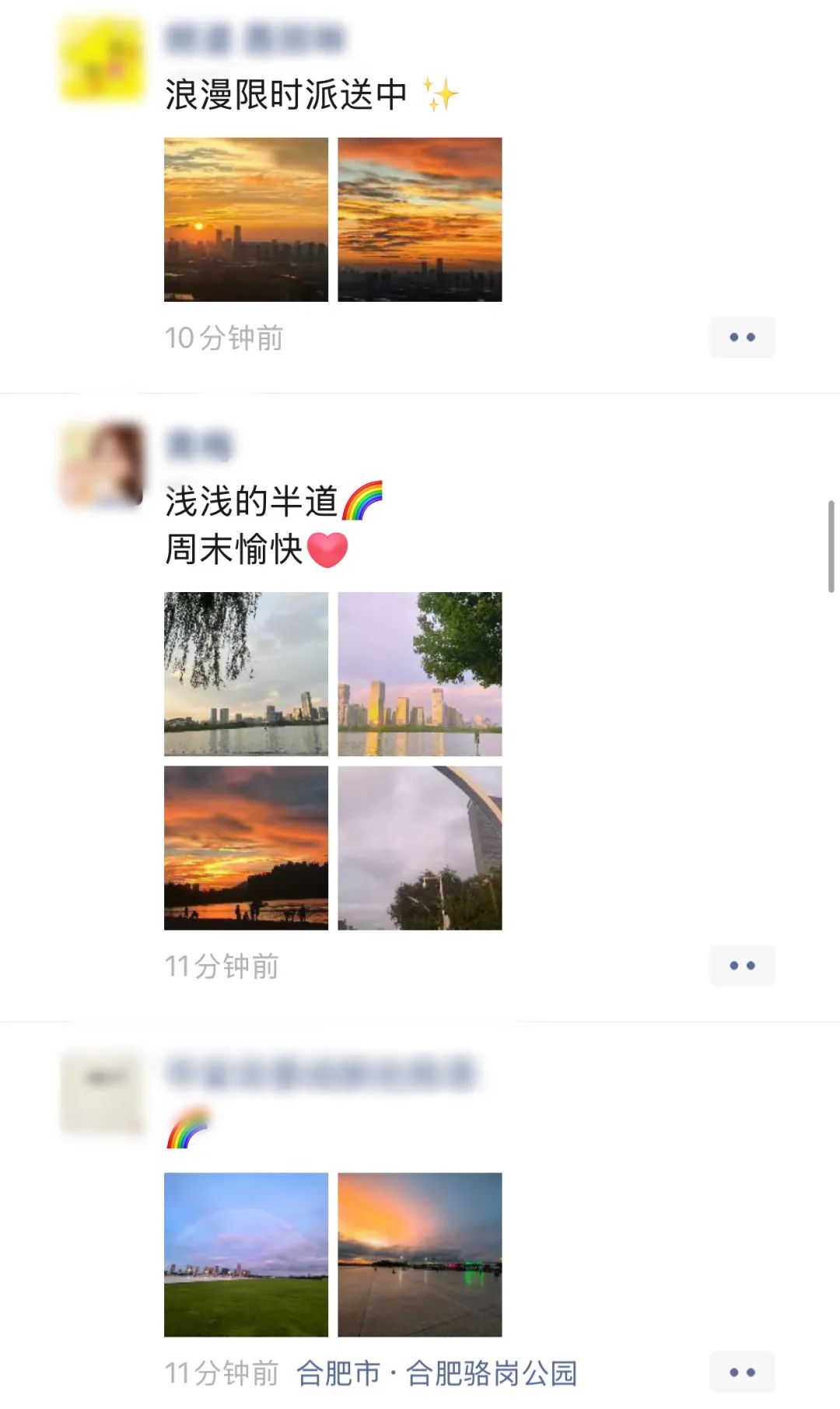Open the golden-lit skyscrapers photo

click(419, 674)
